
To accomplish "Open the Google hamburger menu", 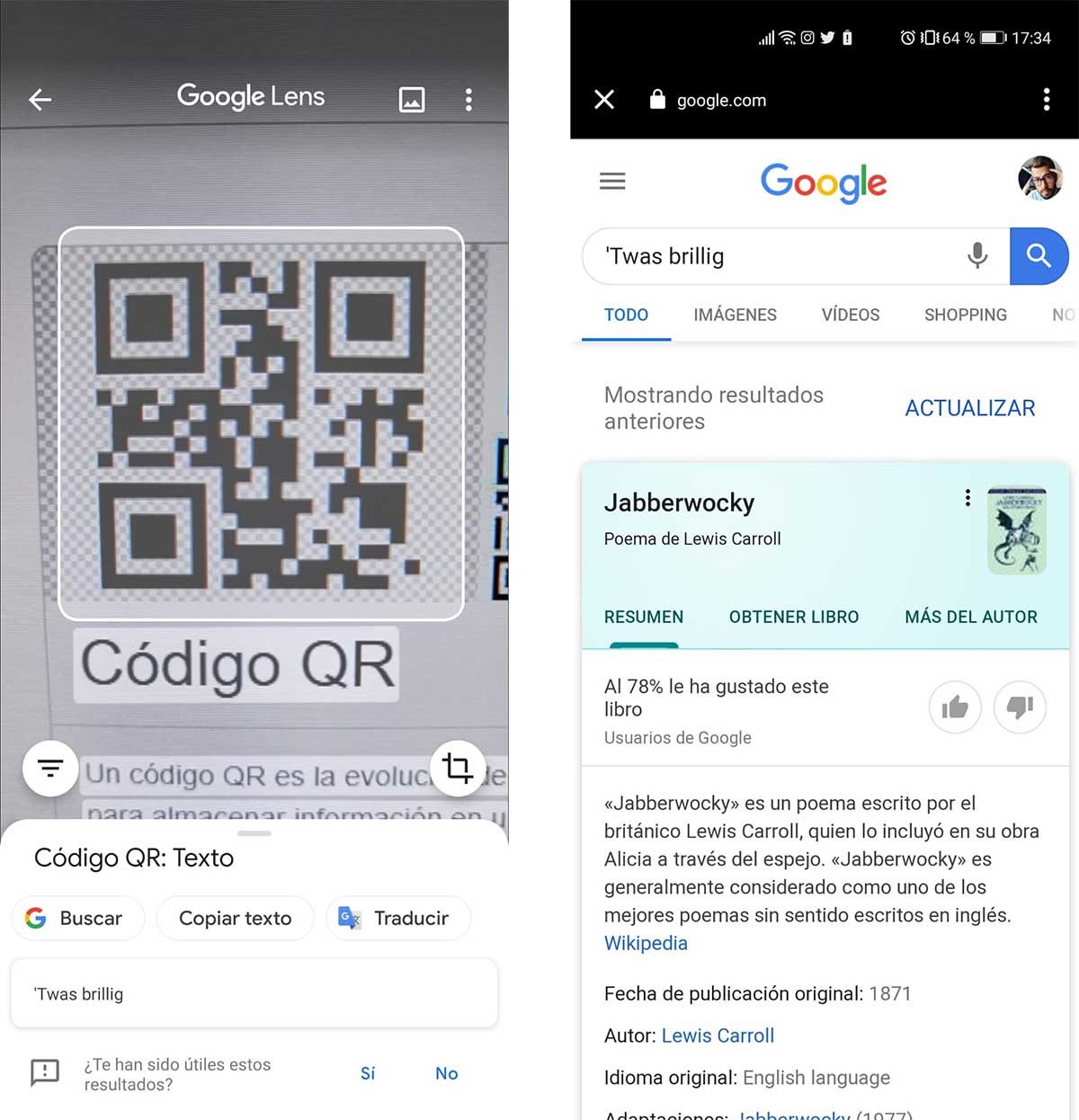I will tap(612, 182).
